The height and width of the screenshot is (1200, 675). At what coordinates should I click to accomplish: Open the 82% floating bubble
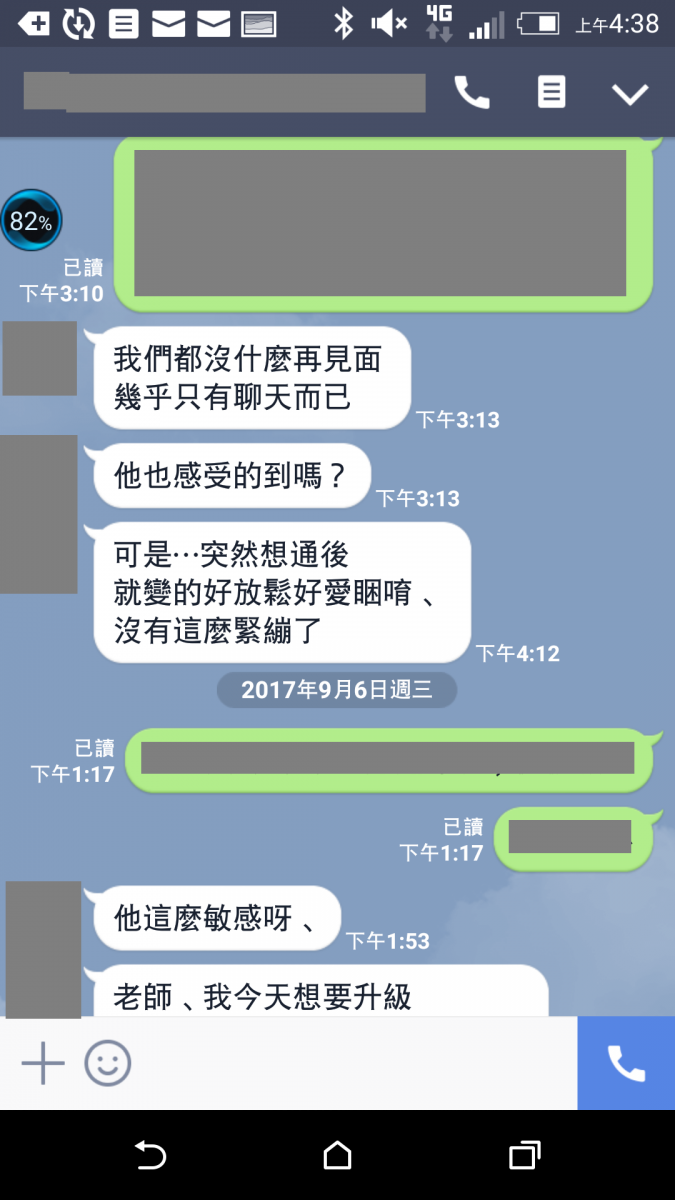point(31,221)
